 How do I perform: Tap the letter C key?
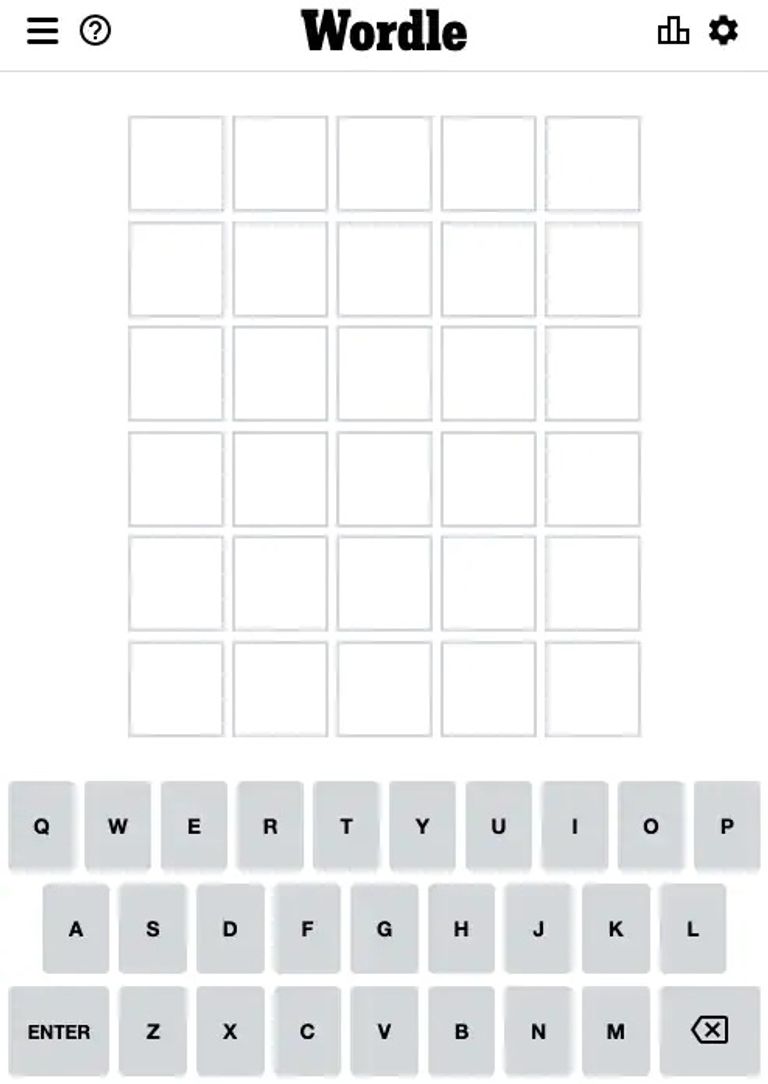pyautogui.click(x=307, y=1031)
